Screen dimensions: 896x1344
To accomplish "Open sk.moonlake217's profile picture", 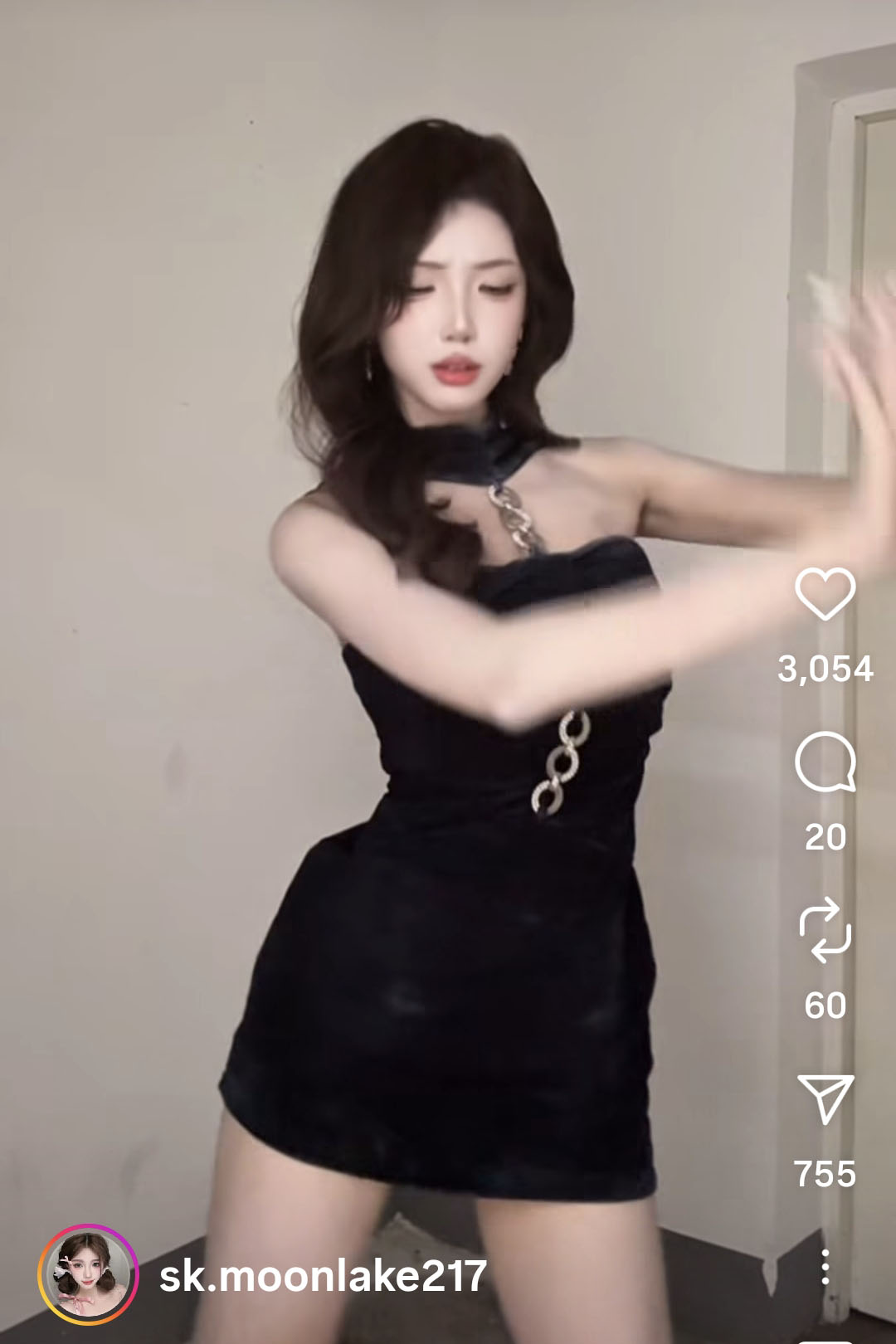I will pyautogui.click(x=87, y=1273).
